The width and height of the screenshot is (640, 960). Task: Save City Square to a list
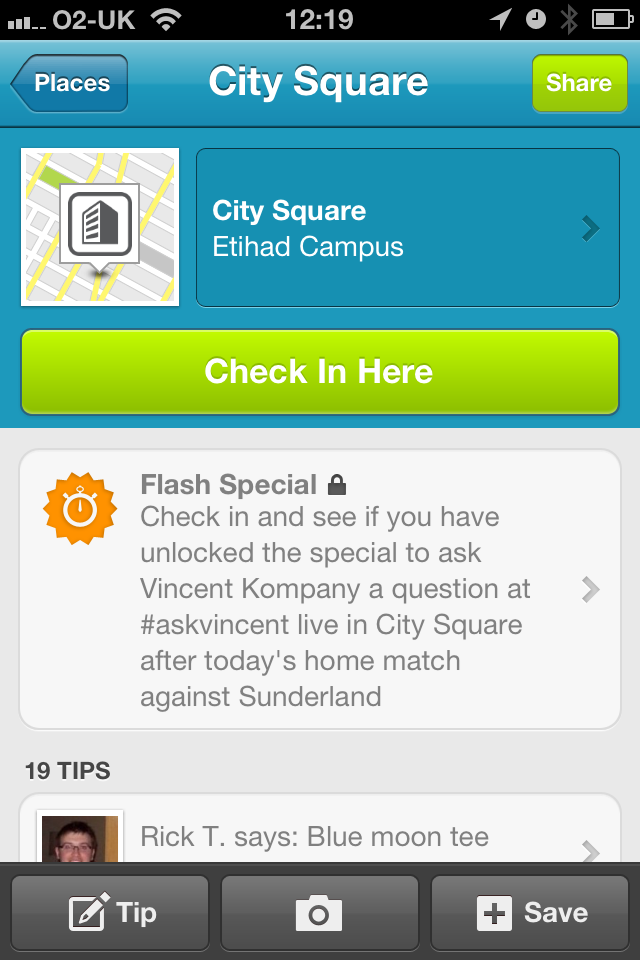click(529, 912)
